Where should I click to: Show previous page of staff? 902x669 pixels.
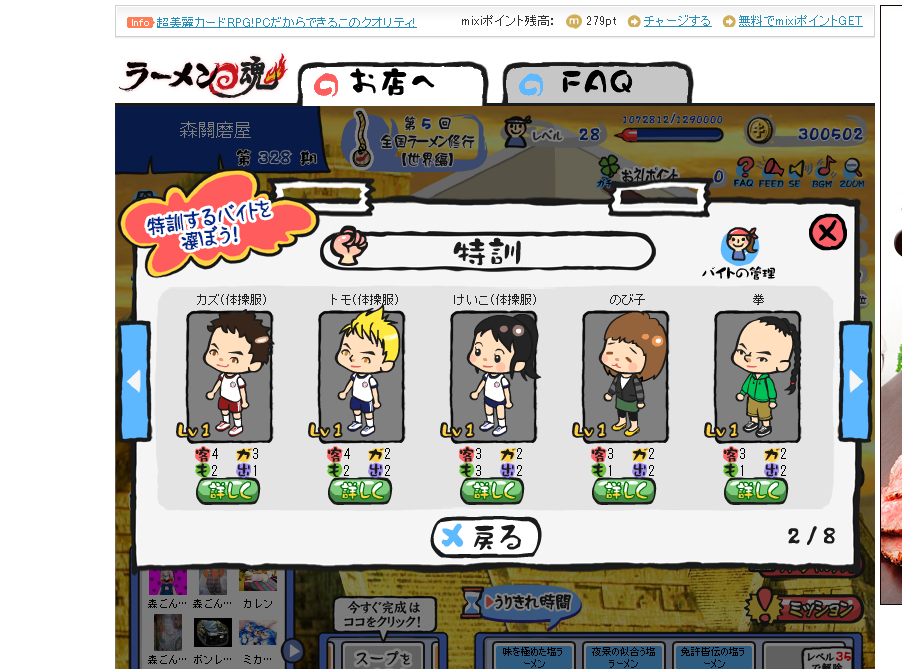point(134,381)
